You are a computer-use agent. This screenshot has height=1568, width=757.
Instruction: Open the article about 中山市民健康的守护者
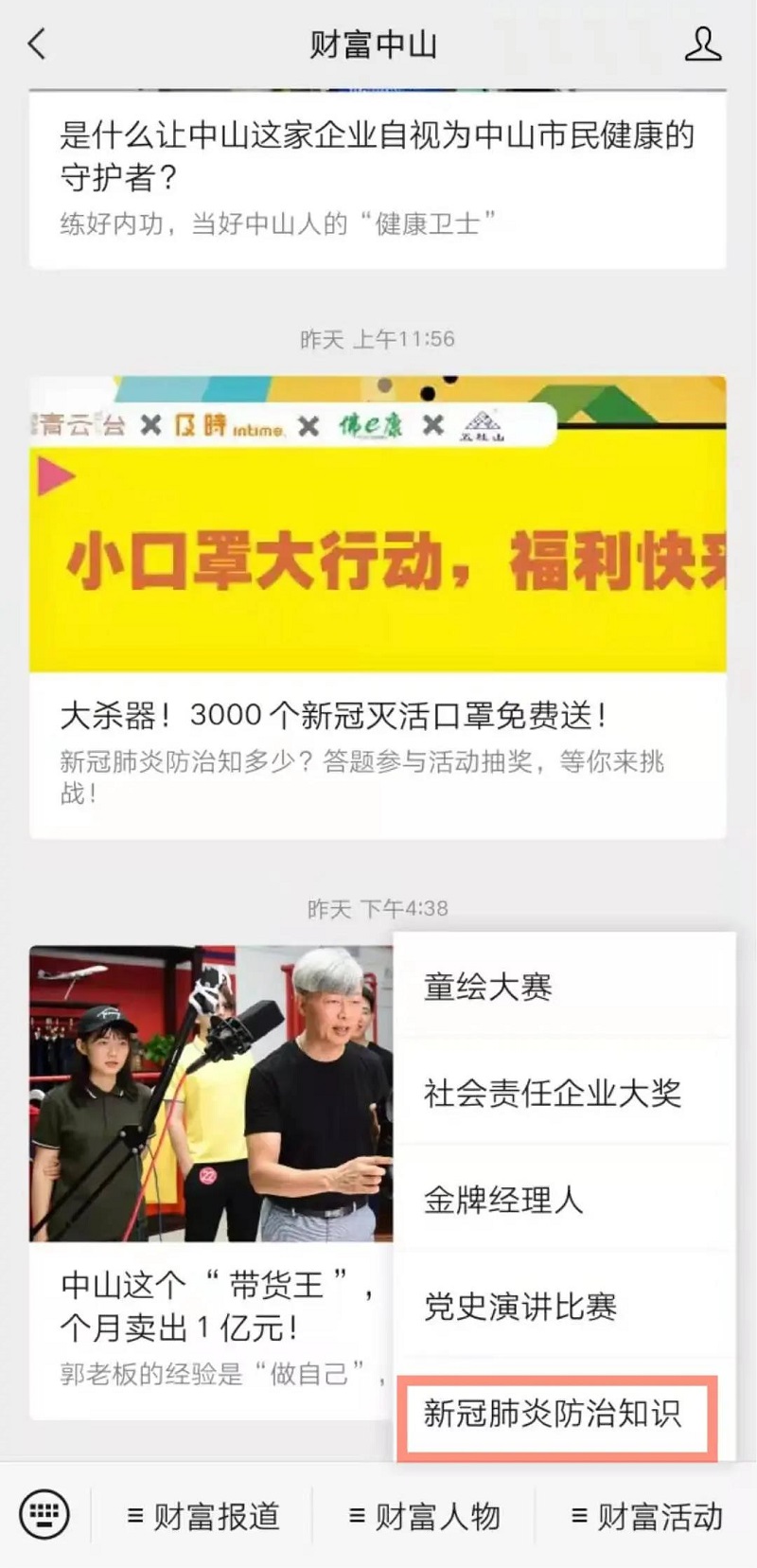click(x=378, y=179)
